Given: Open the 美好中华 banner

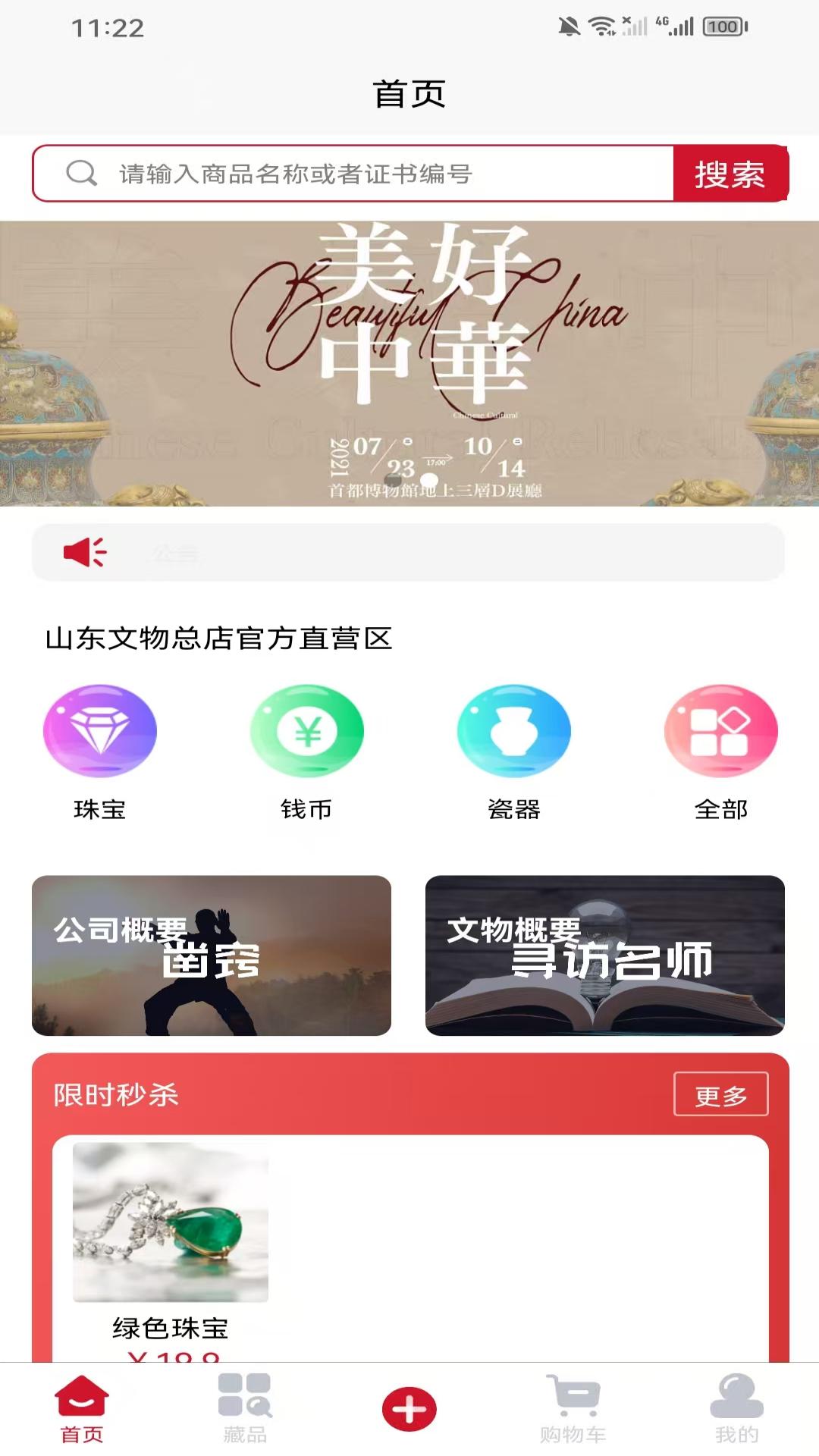Looking at the screenshot, I should (409, 362).
